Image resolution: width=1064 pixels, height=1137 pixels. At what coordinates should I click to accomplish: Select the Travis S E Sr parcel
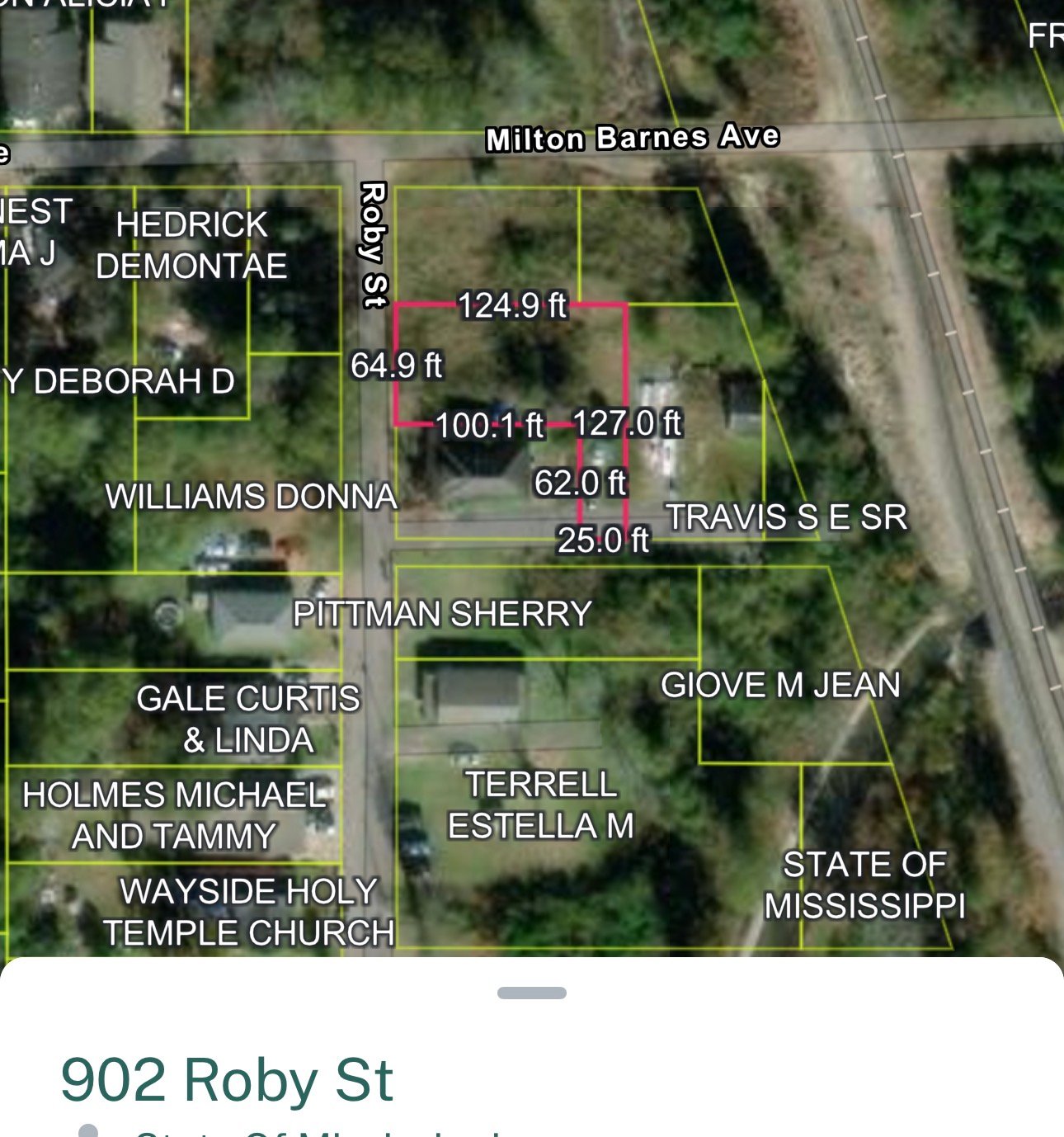(x=786, y=517)
